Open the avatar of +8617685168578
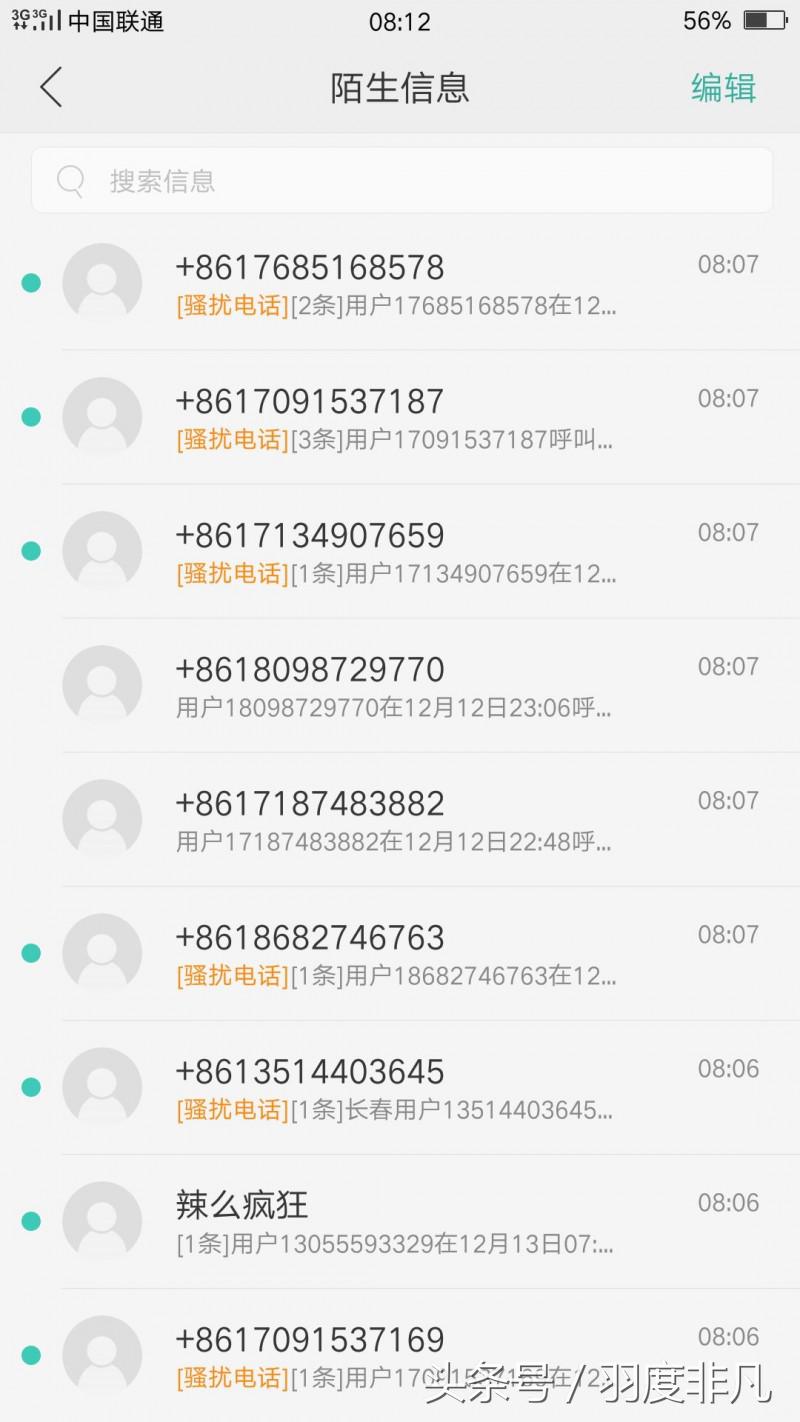Image resolution: width=800 pixels, height=1422 pixels. click(101, 283)
